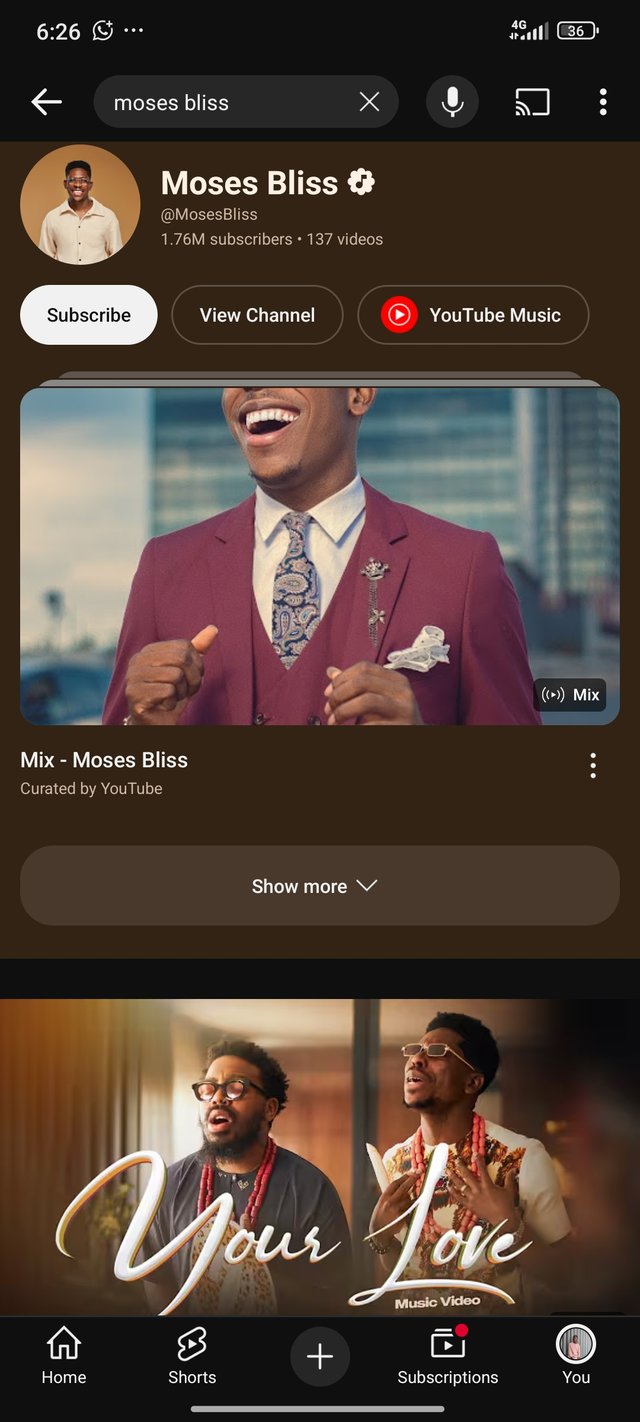Viewport: 640px width, 1422px height.
Task: Go back from search results
Action: pyautogui.click(x=46, y=102)
